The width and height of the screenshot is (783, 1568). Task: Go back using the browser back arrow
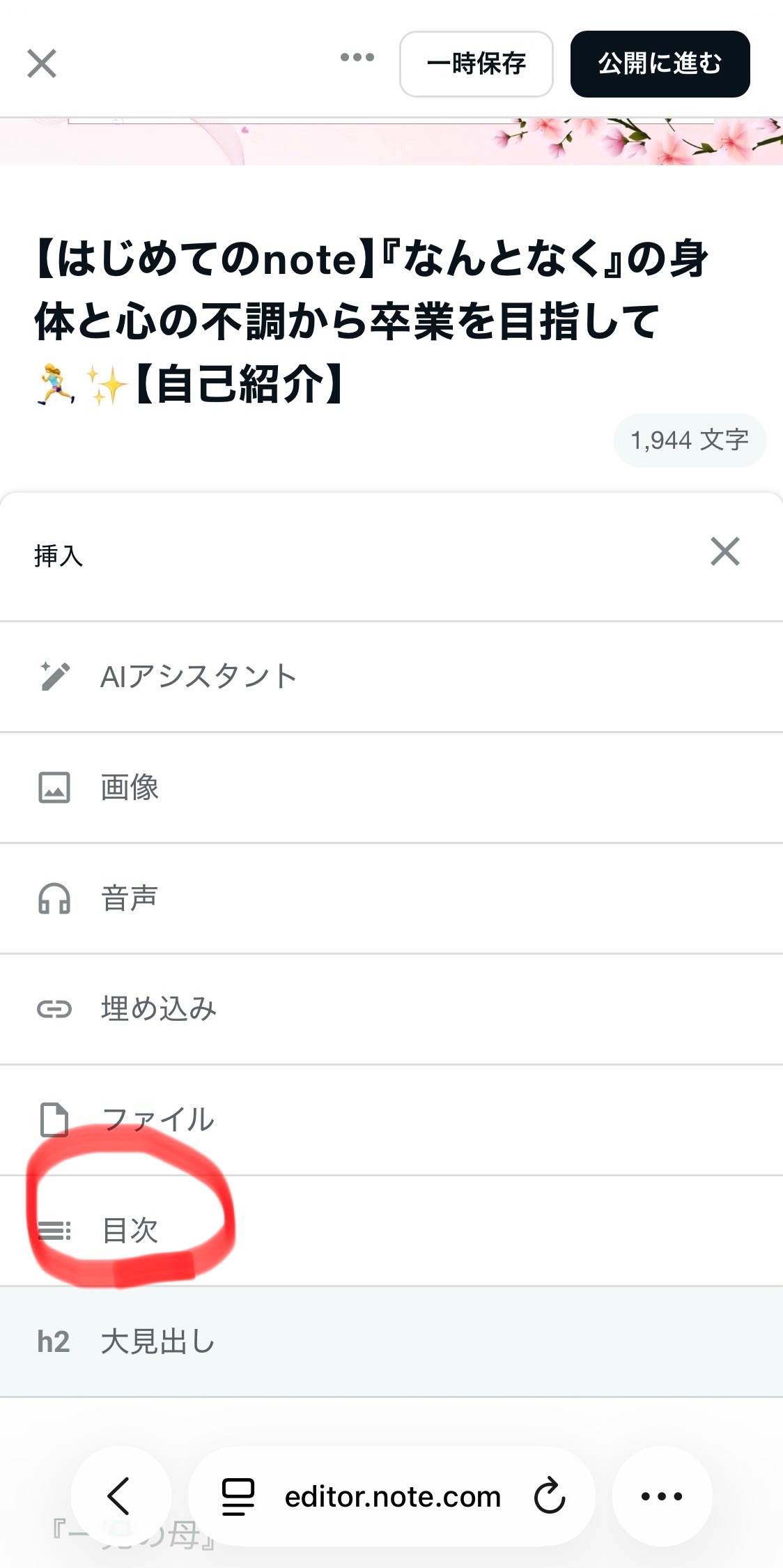point(120,1496)
